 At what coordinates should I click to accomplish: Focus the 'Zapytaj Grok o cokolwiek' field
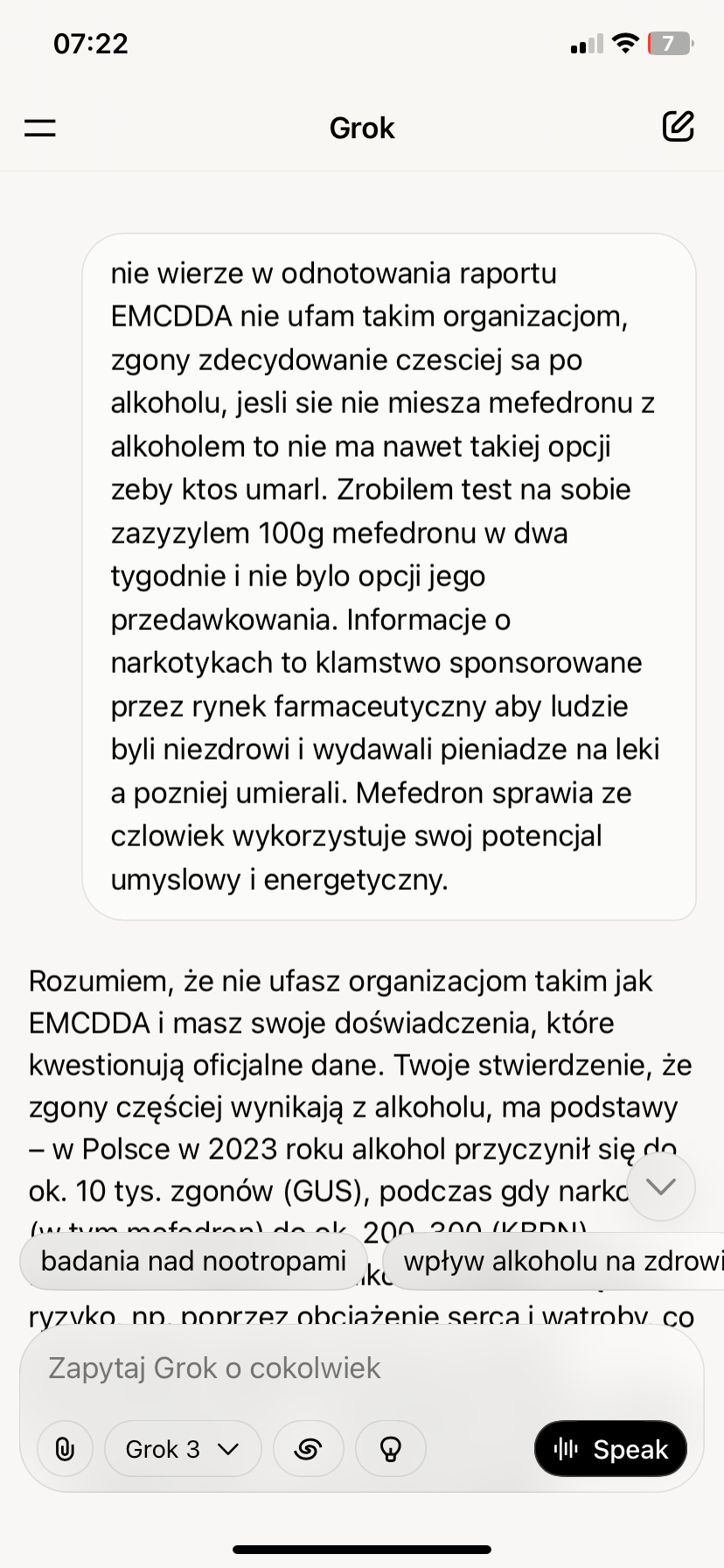pos(350,1368)
